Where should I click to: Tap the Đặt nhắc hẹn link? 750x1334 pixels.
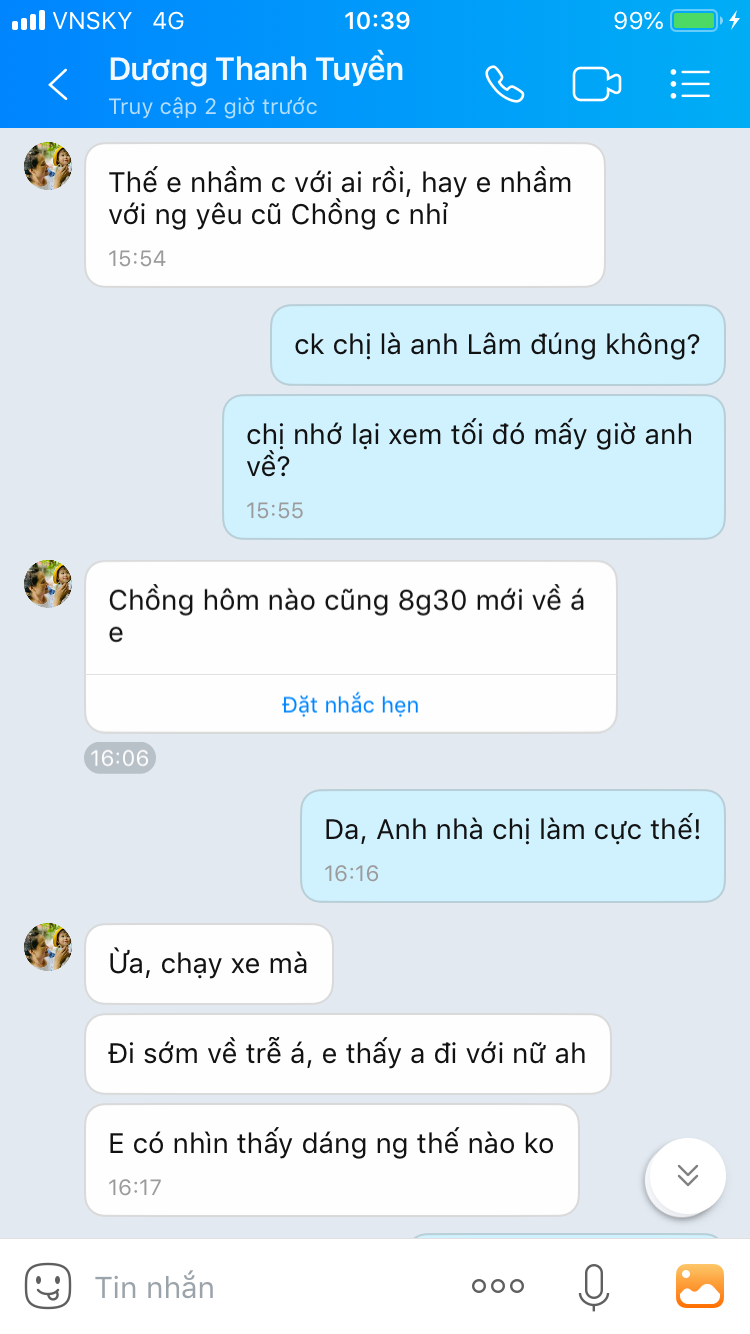pyautogui.click(x=350, y=705)
